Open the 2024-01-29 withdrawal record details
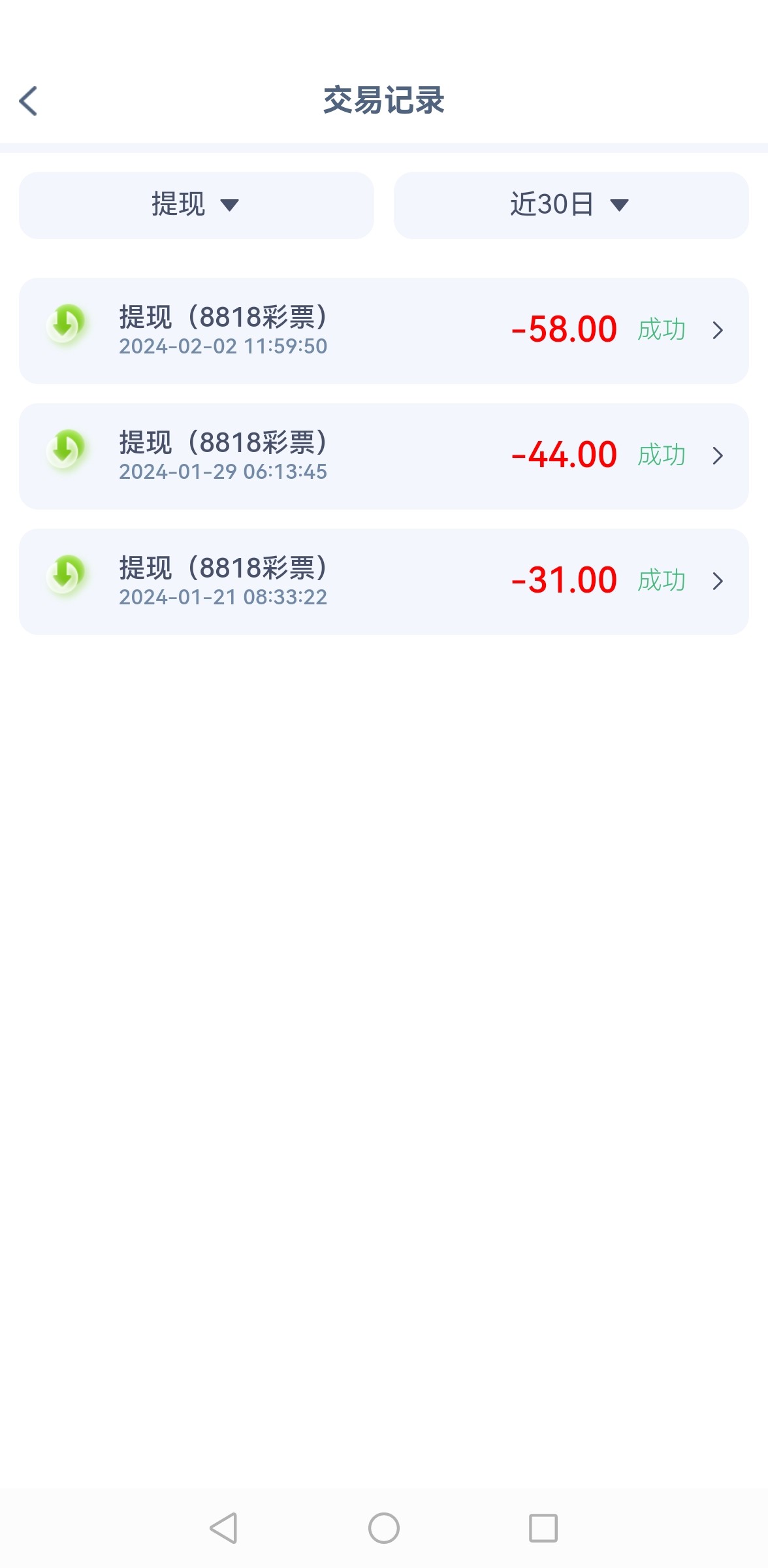The width and height of the screenshot is (768, 1568). [385, 454]
